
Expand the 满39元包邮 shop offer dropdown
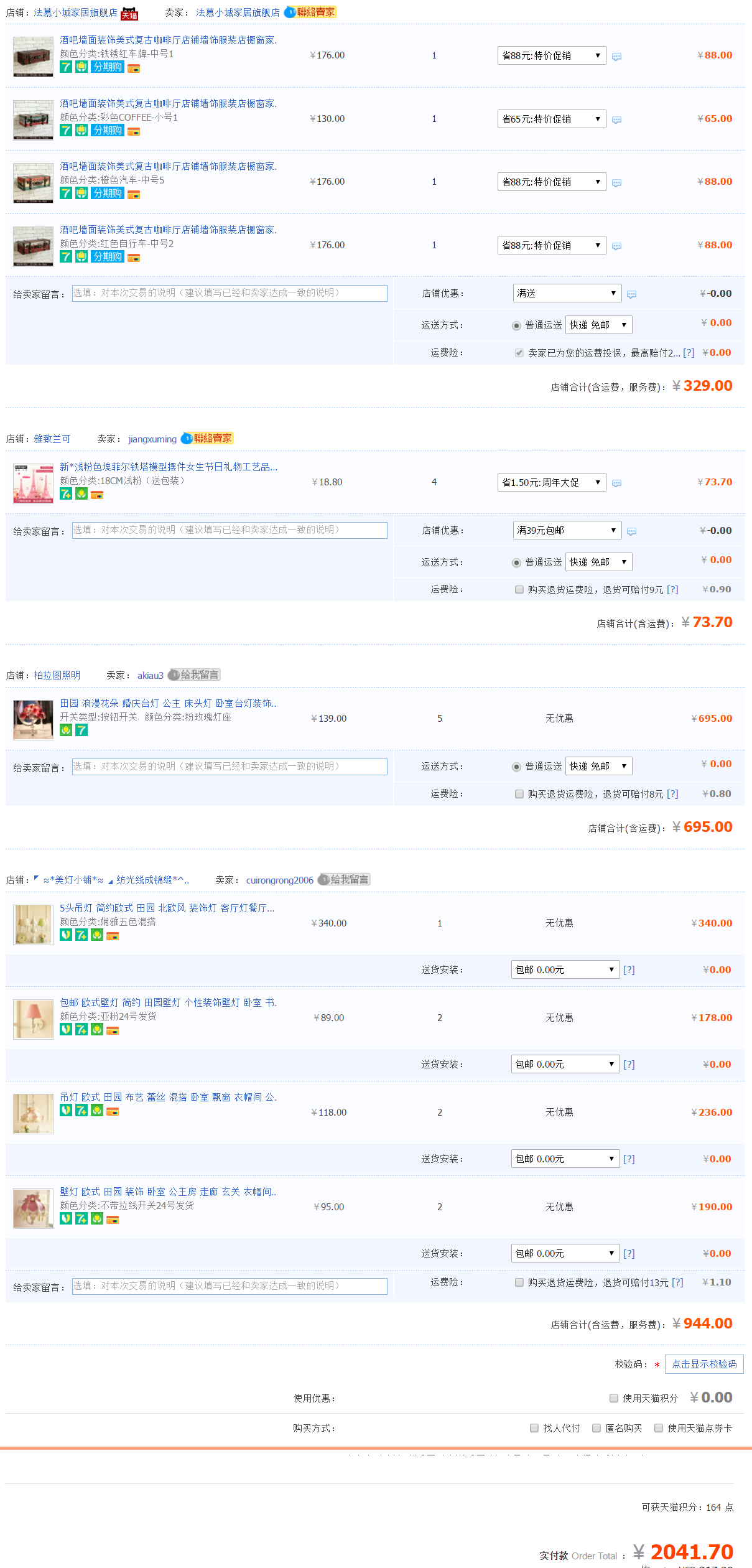point(567,530)
